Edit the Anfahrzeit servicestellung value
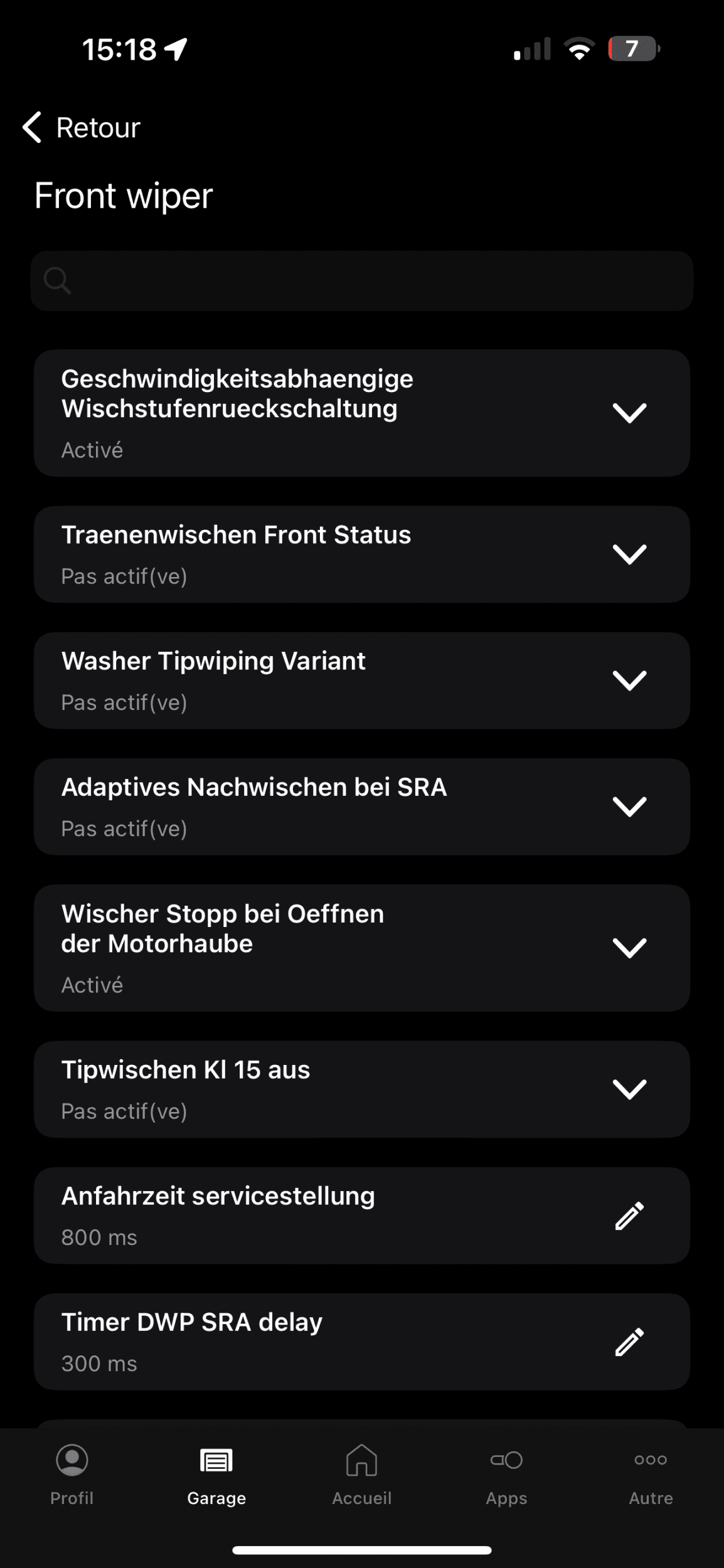The width and height of the screenshot is (724, 1568). pos(629,1216)
